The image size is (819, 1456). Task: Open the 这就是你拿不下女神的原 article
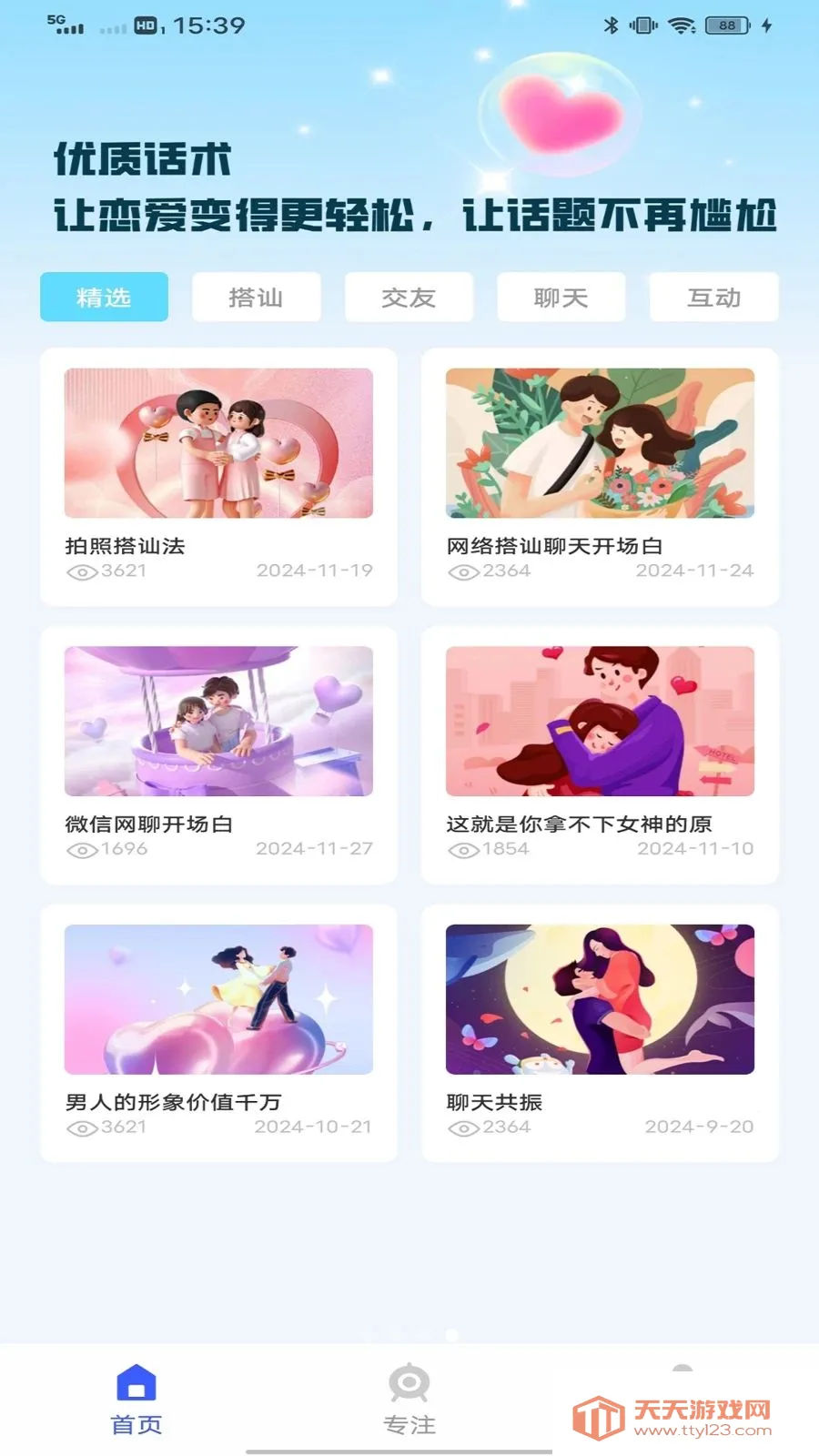600,754
